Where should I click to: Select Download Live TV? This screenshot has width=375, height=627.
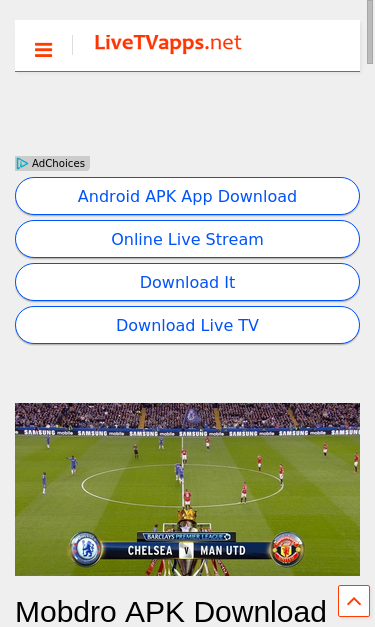point(188,325)
